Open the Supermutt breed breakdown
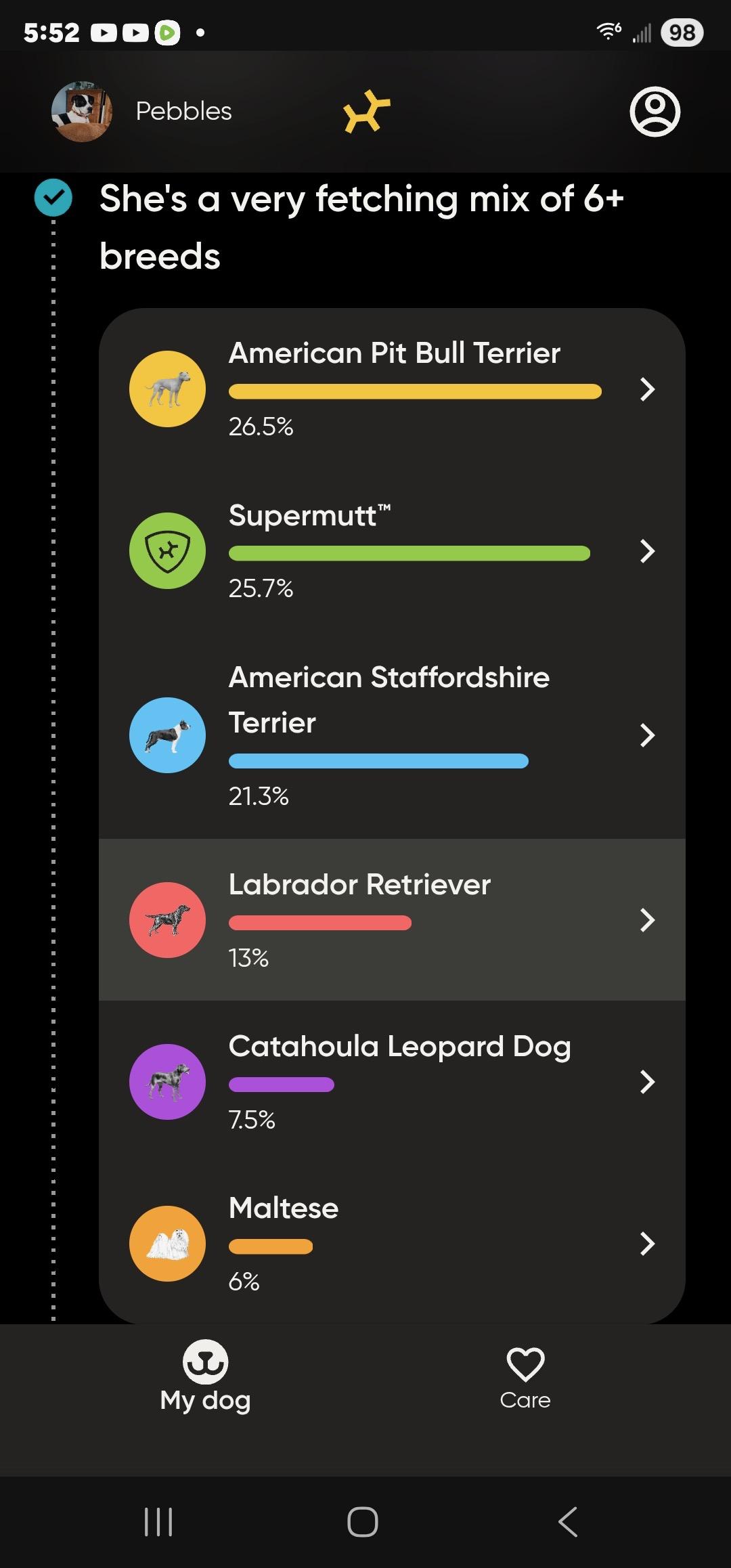 coord(393,551)
